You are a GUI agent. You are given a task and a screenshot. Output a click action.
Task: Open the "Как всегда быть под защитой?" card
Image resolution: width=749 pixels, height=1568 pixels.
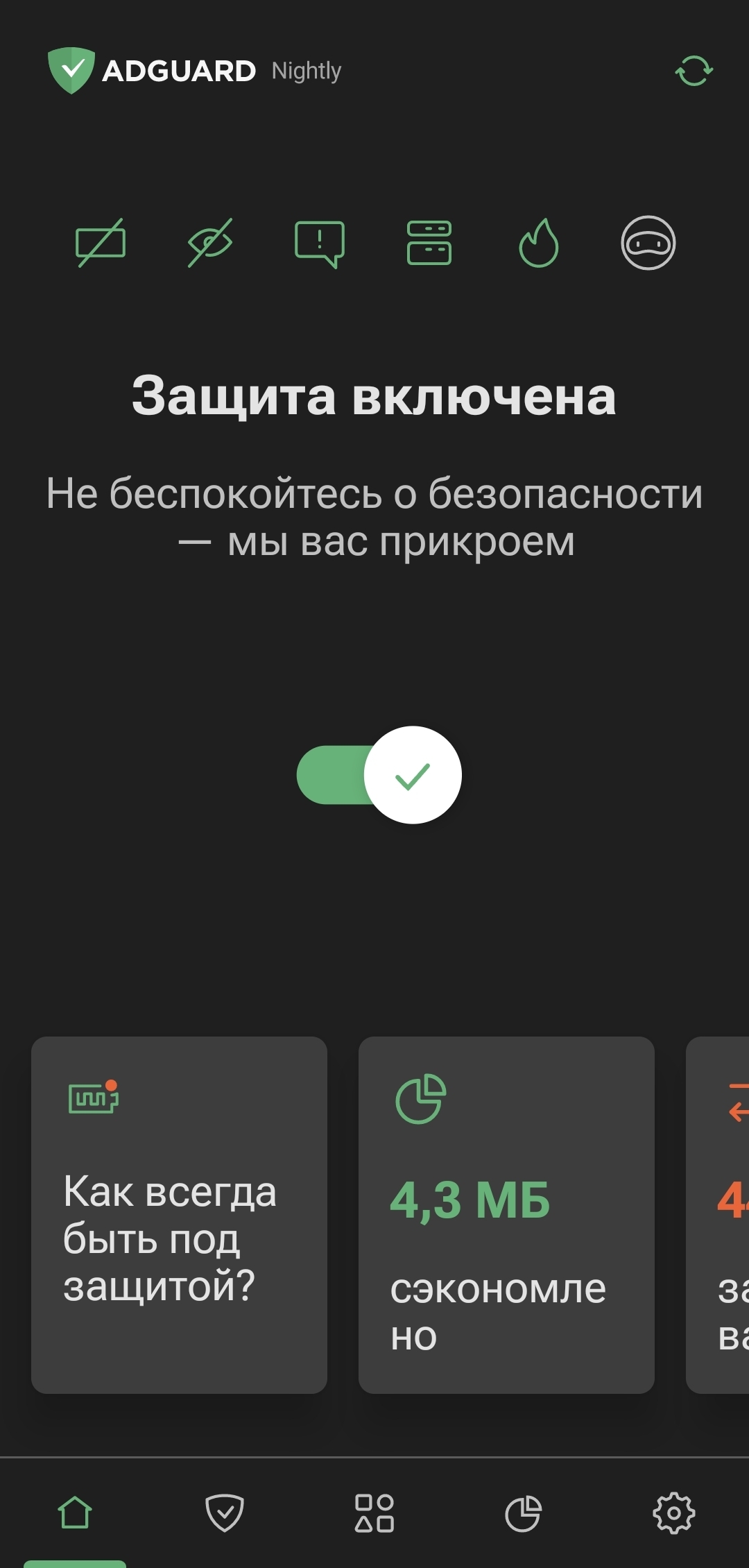point(179,1215)
